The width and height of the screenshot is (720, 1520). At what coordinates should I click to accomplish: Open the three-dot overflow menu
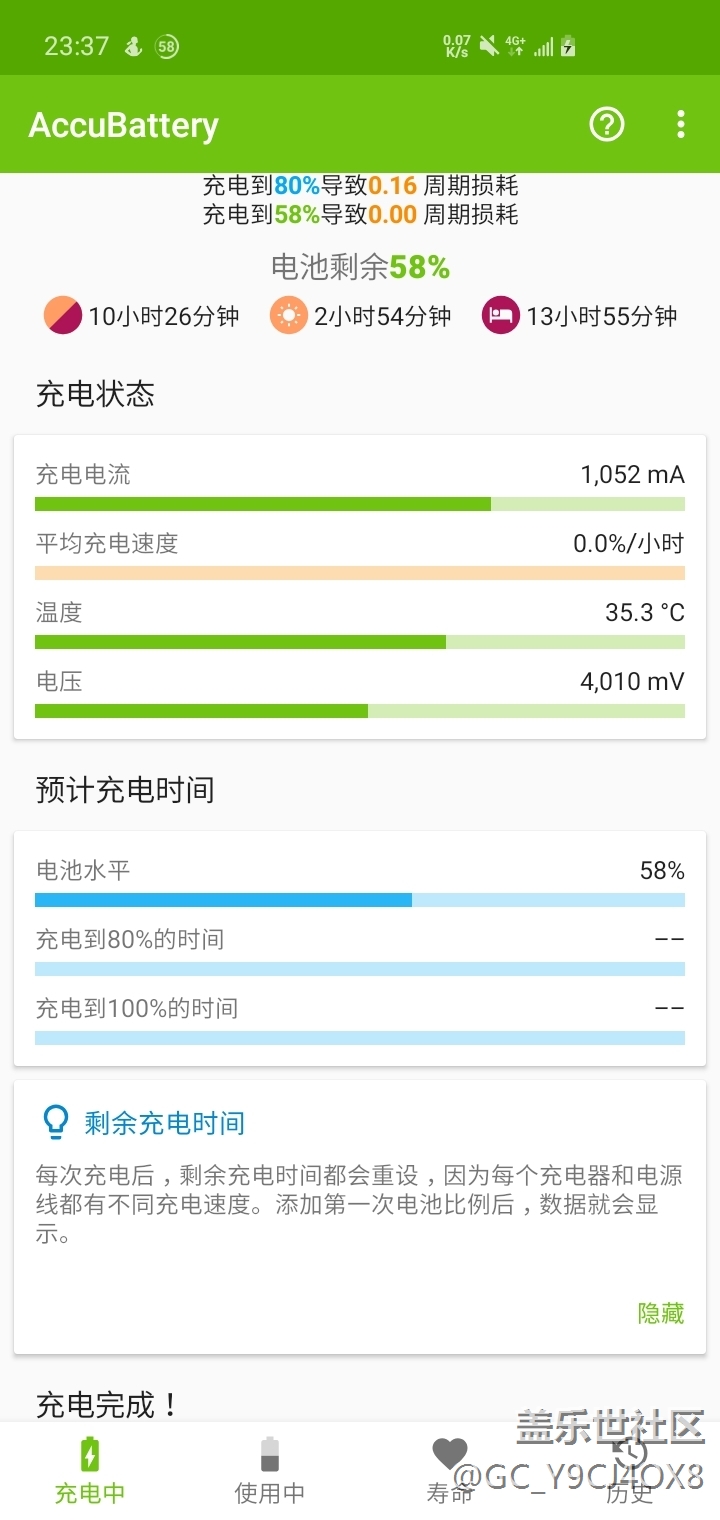click(681, 124)
